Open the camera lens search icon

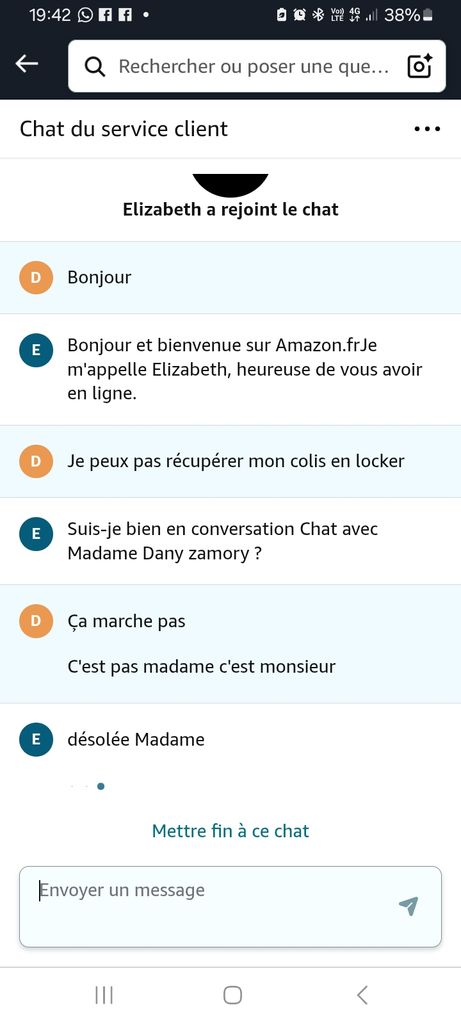420,66
